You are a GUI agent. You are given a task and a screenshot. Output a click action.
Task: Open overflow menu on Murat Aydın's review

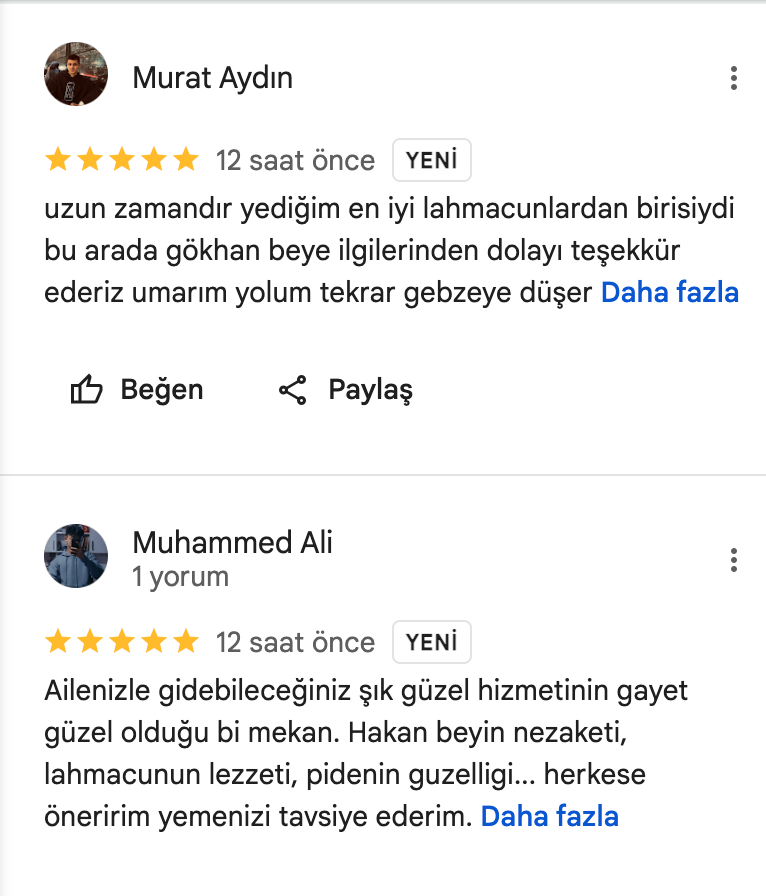click(x=734, y=78)
